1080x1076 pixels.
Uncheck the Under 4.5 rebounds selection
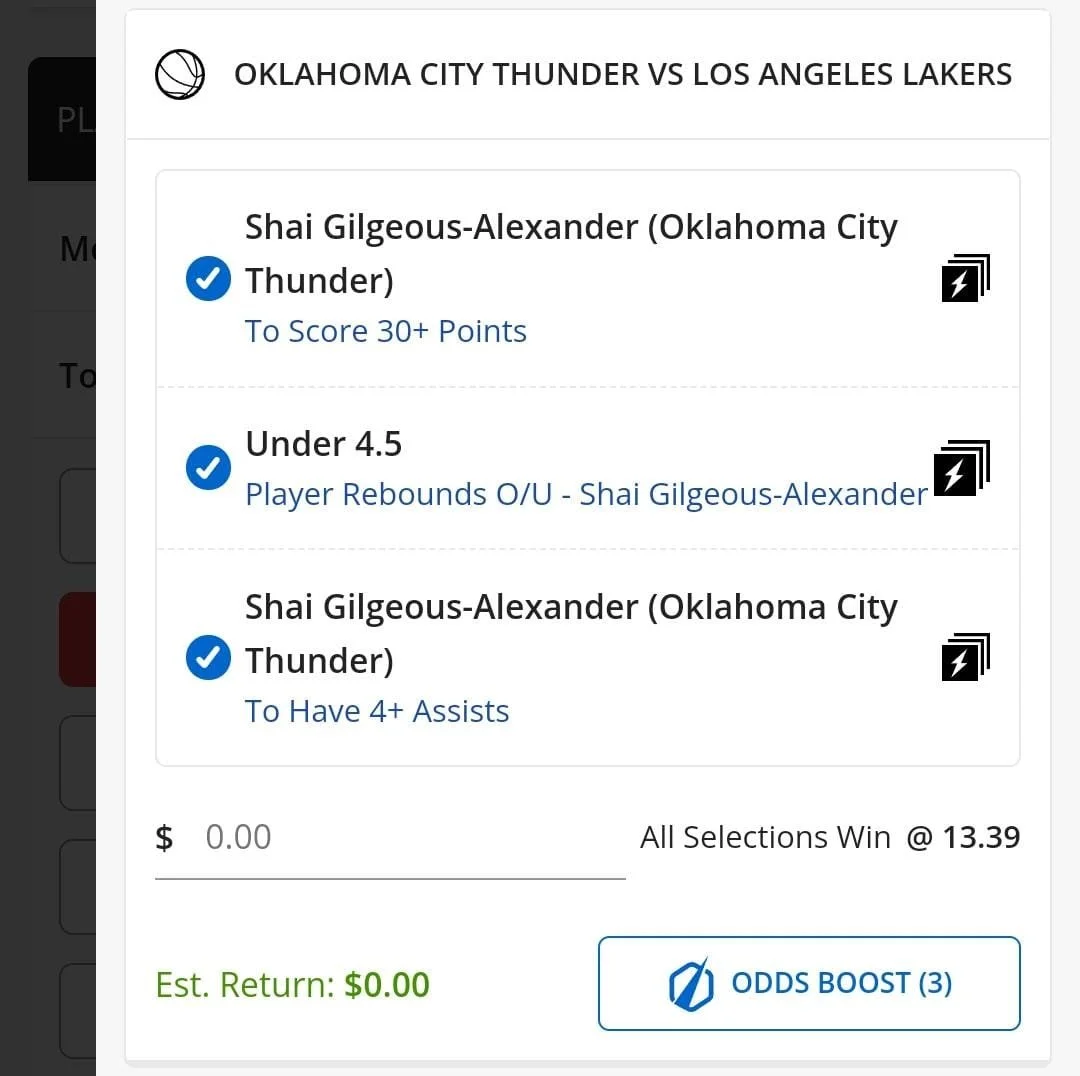(x=208, y=468)
